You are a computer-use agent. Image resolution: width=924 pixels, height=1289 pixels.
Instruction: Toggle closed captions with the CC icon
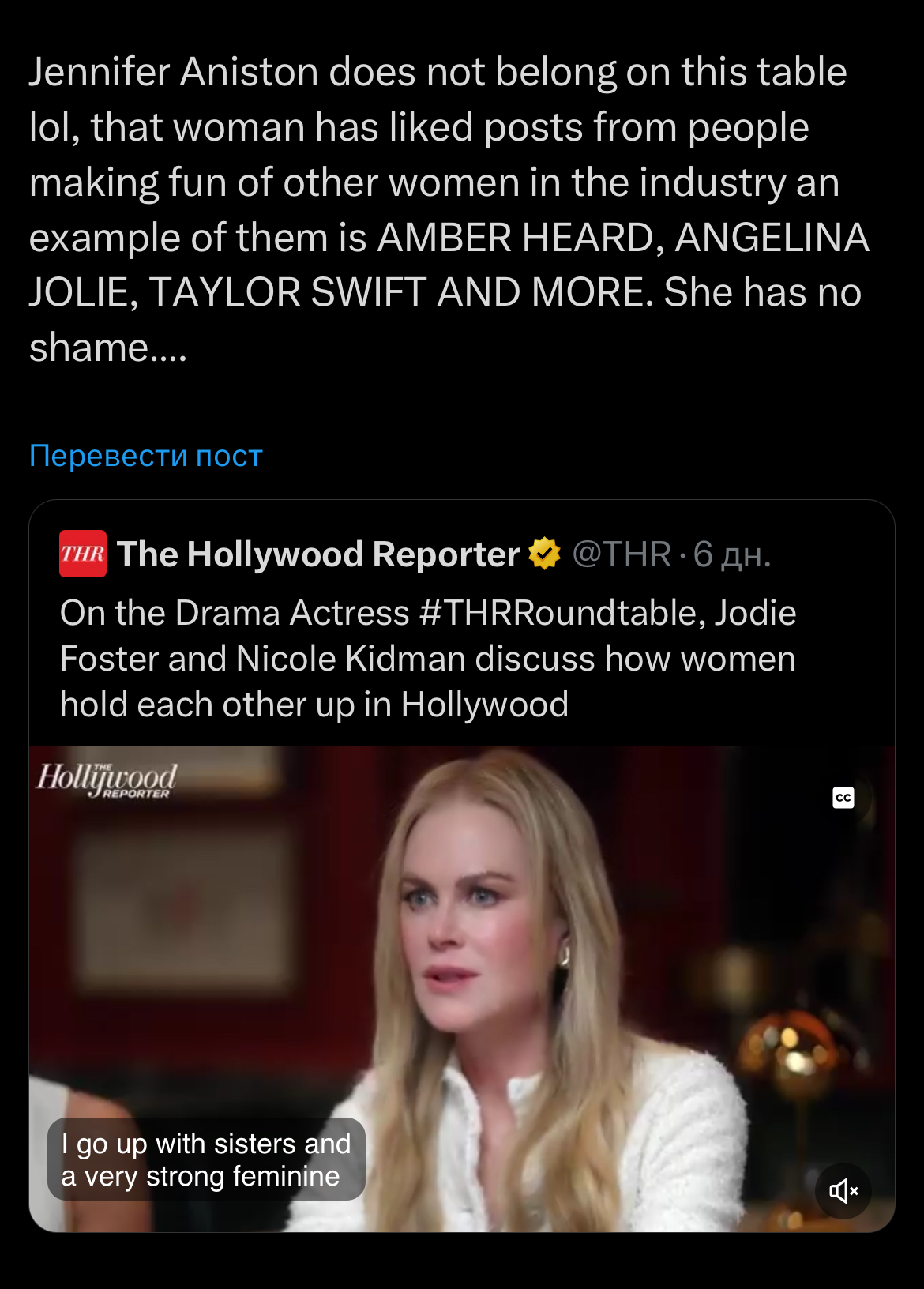click(843, 798)
